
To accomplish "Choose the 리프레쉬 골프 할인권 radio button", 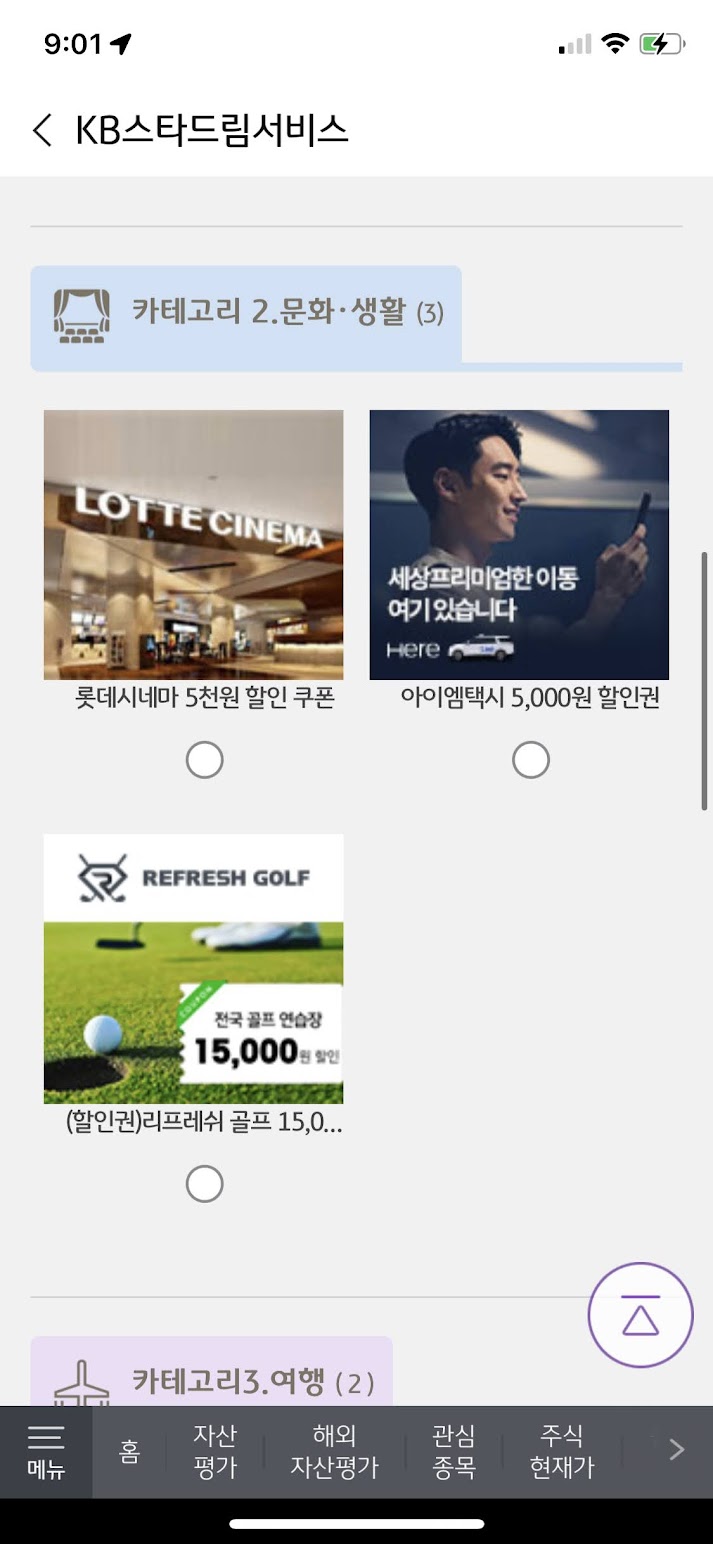I will pos(204,1184).
